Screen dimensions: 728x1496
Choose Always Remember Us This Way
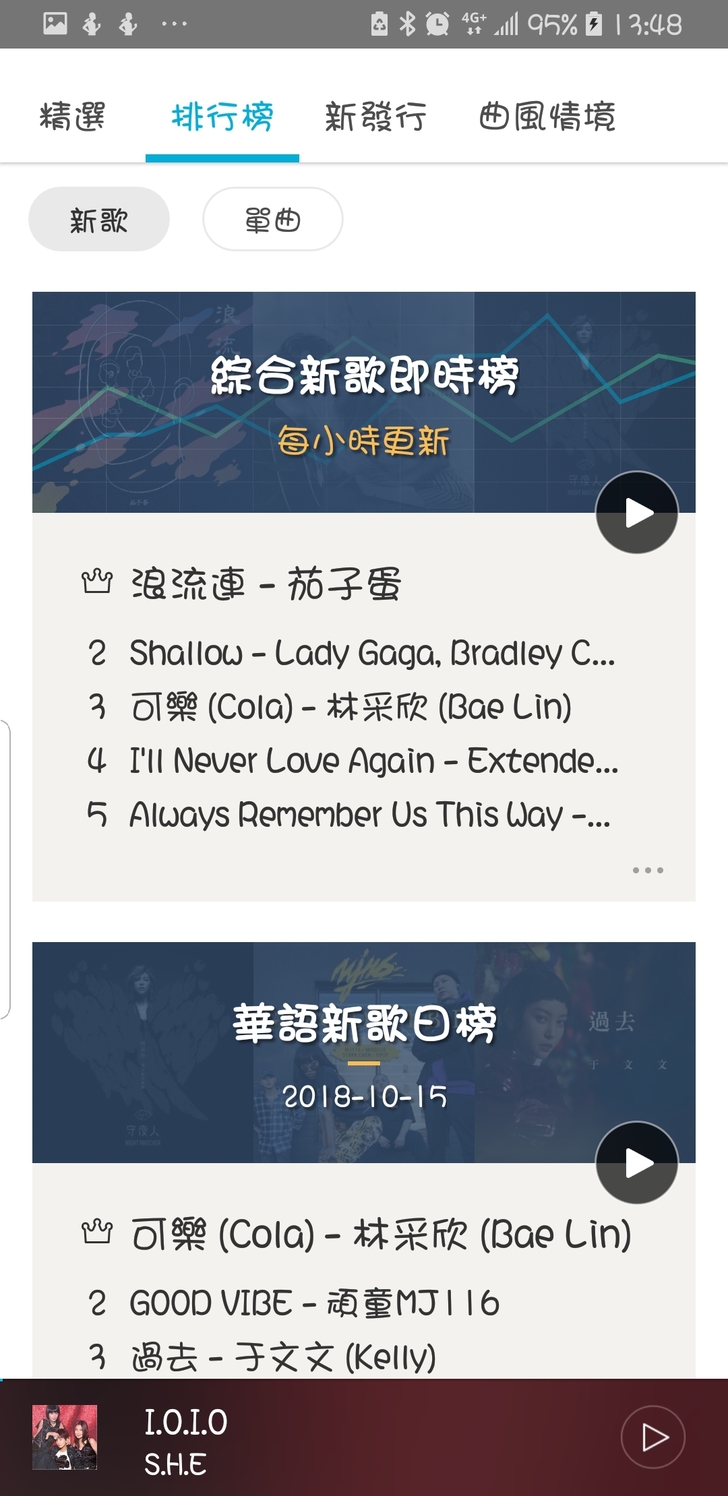click(368, 816)
